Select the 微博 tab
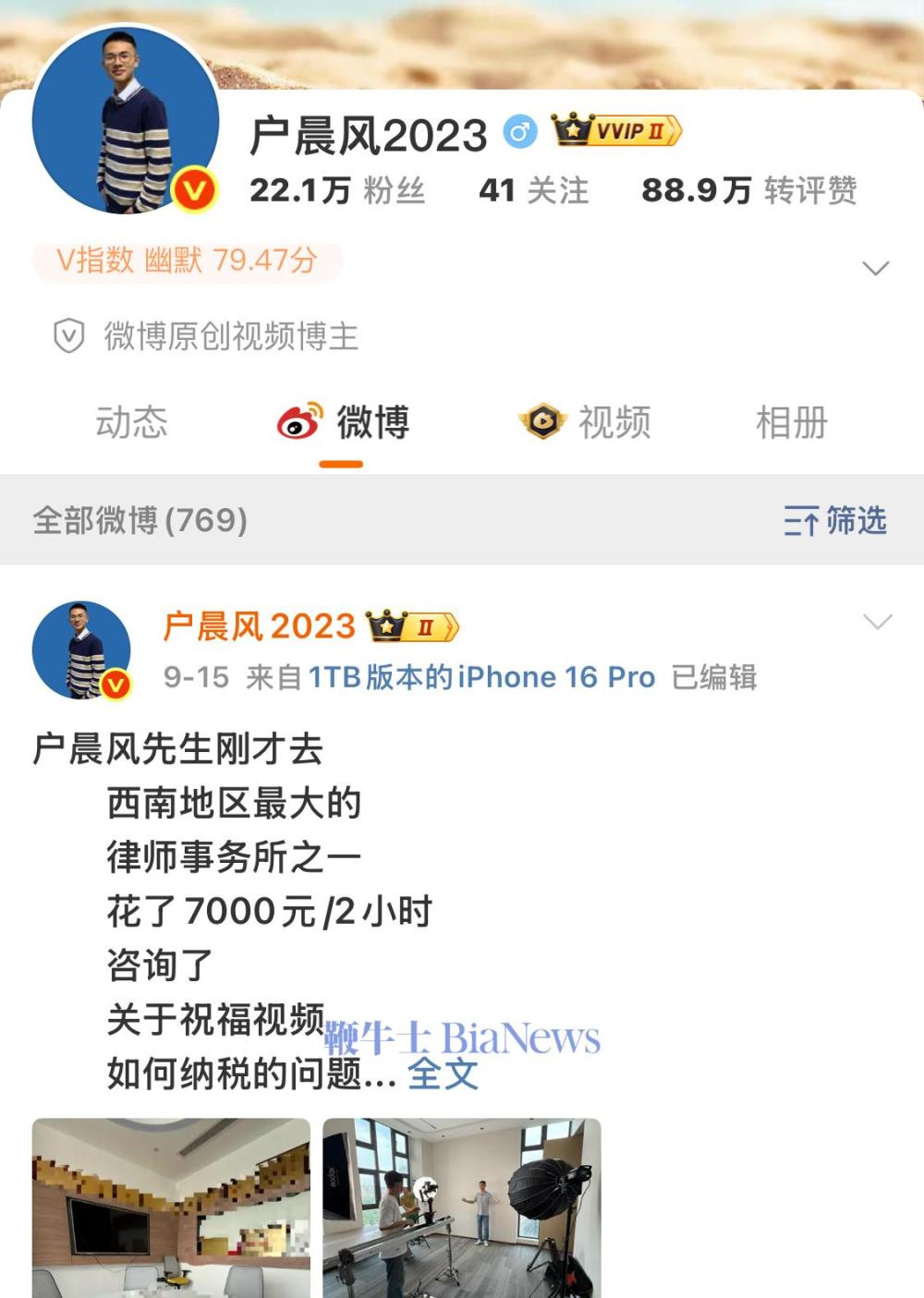 pyautogui.click(x=344, y=422)
